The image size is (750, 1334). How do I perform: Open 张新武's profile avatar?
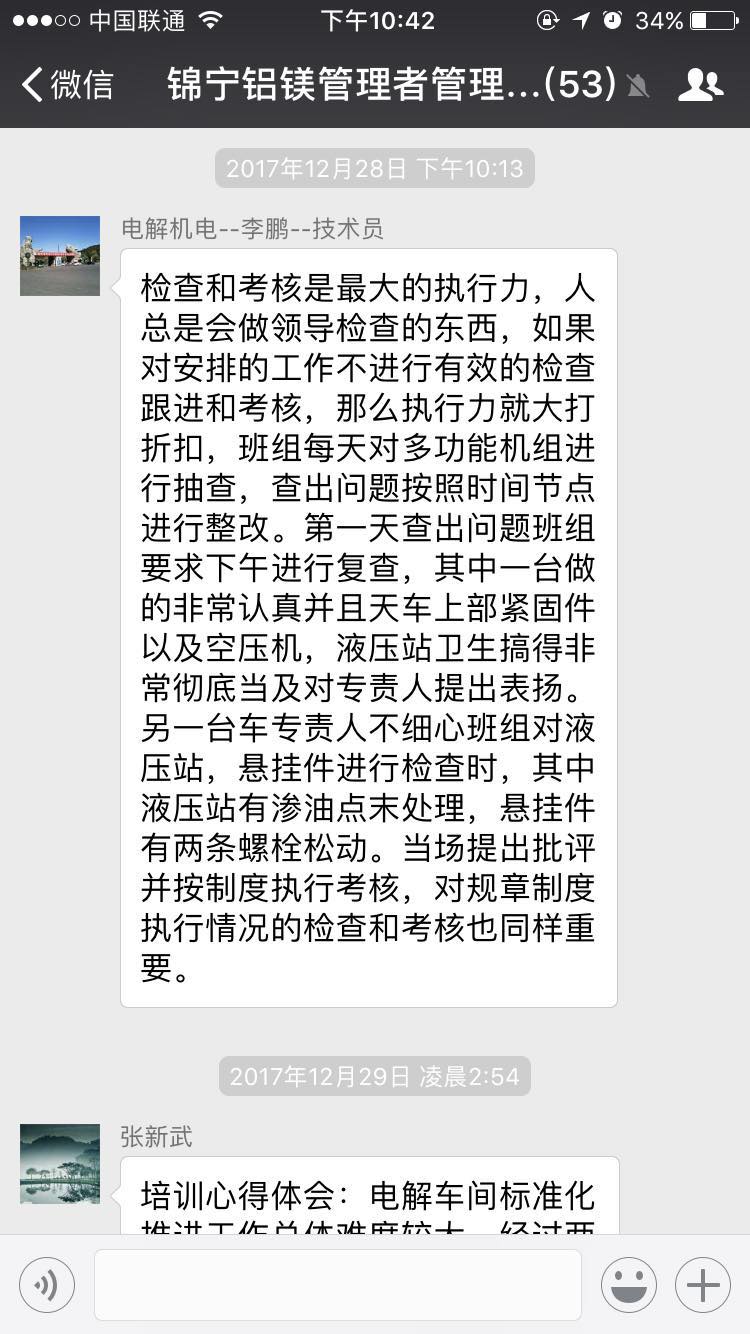coord(60,1163)
